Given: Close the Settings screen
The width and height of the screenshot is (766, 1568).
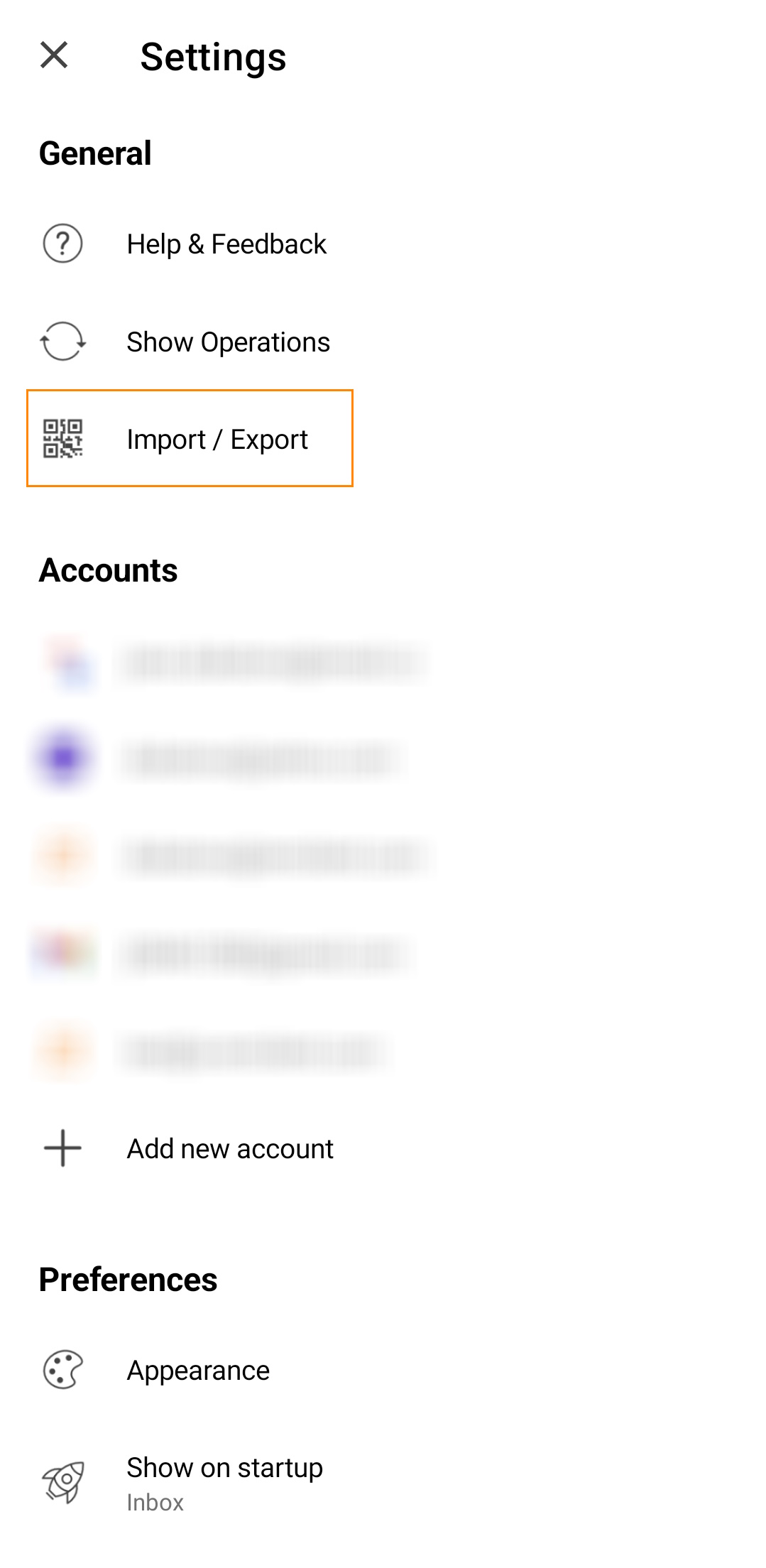Looking at the screenshot, I should point(54,55).
